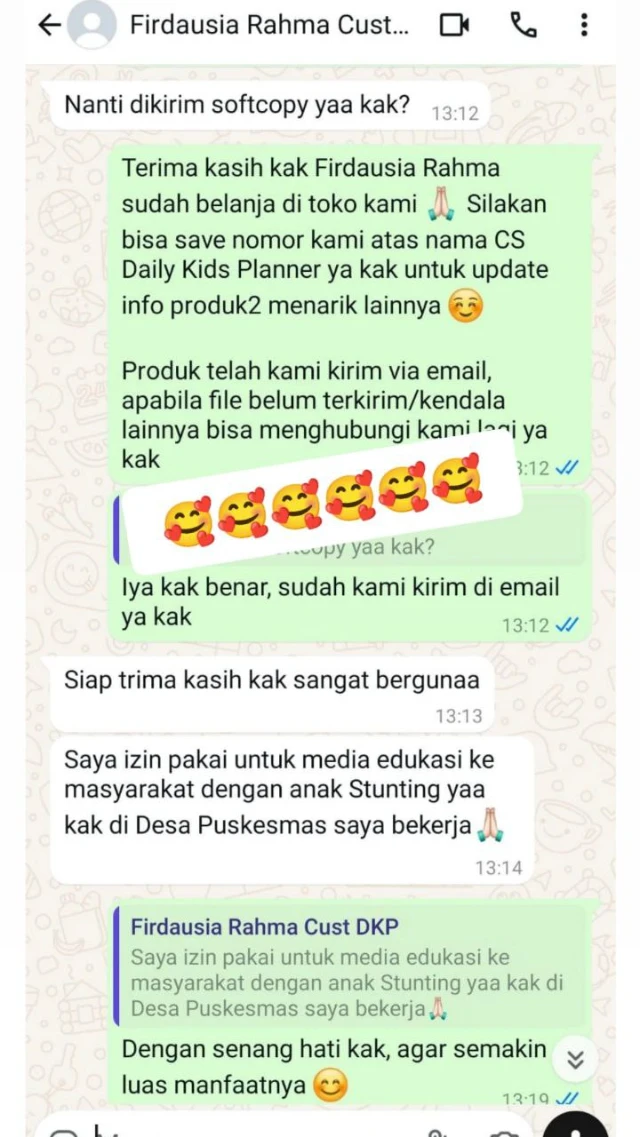
Task: Open the chat overflow menu
Action: click(x=584, y=25)
